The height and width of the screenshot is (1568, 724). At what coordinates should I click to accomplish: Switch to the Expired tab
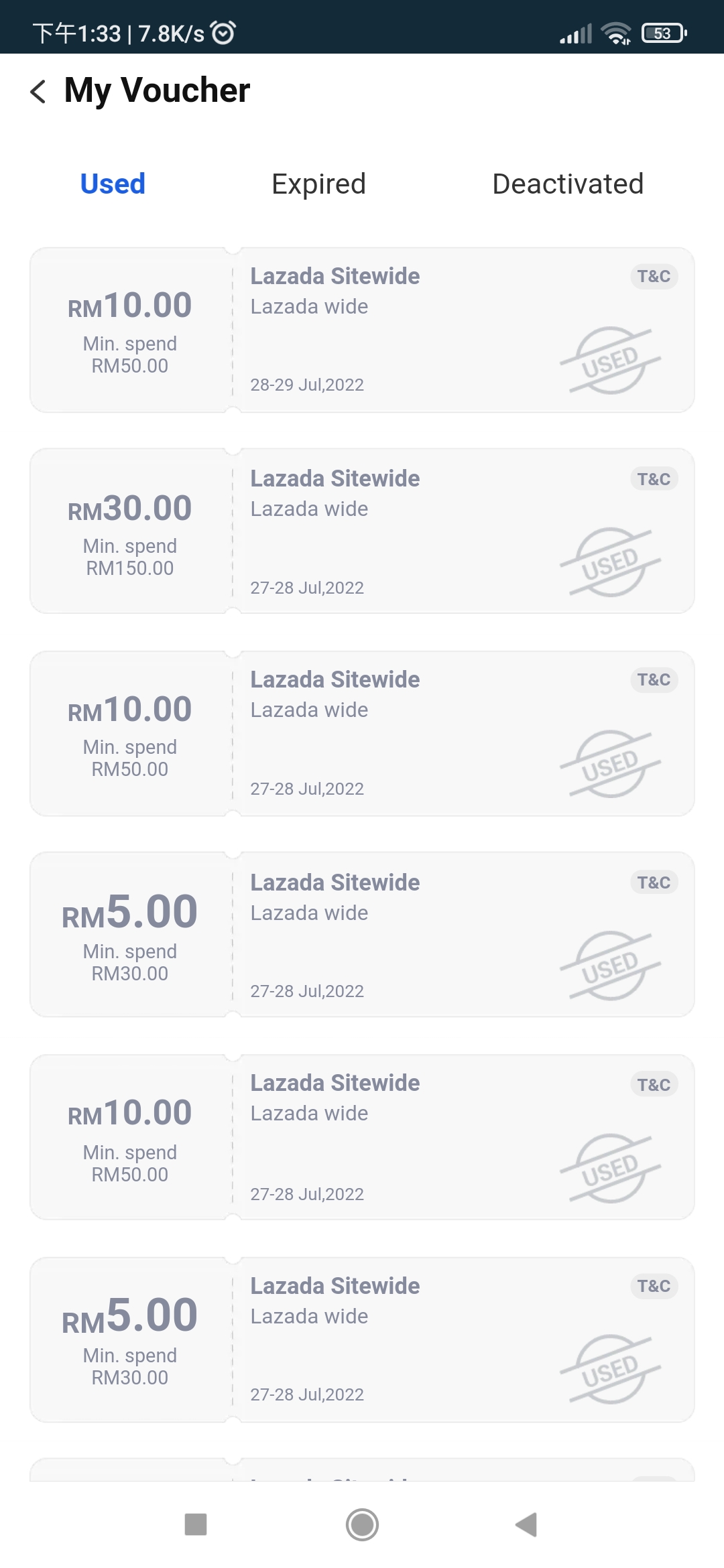(x=318, y=184)
